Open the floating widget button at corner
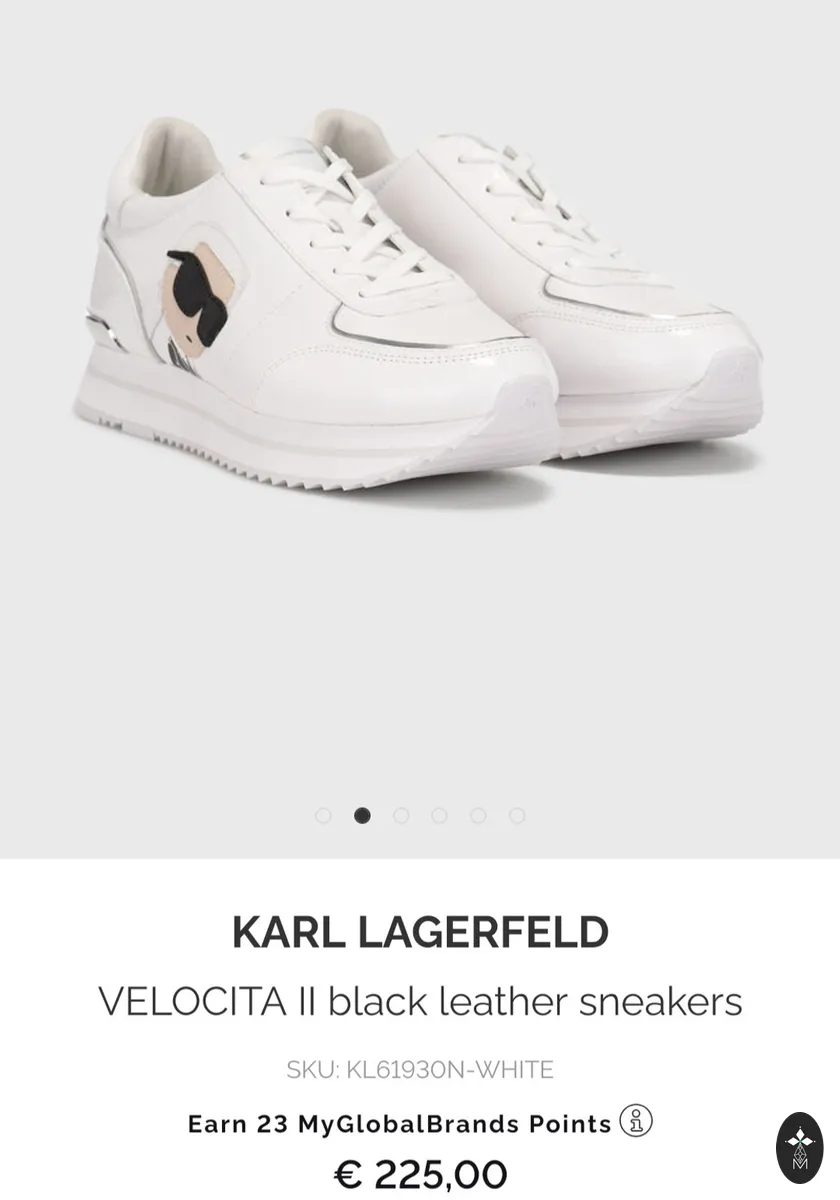This screenshot has height=1200, width=840. tap(800, 1148)
